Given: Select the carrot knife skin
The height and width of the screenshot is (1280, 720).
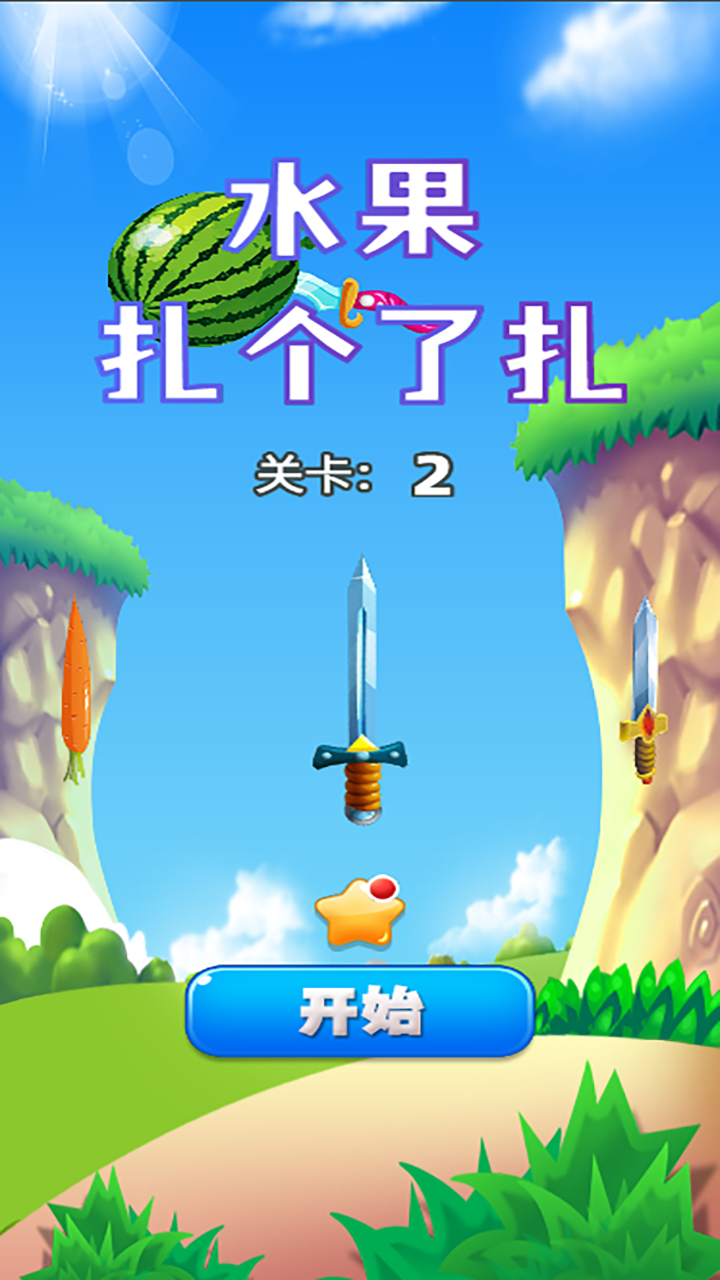Looking at the screenshot, I should pyautogui.click(x=76, y=690).
